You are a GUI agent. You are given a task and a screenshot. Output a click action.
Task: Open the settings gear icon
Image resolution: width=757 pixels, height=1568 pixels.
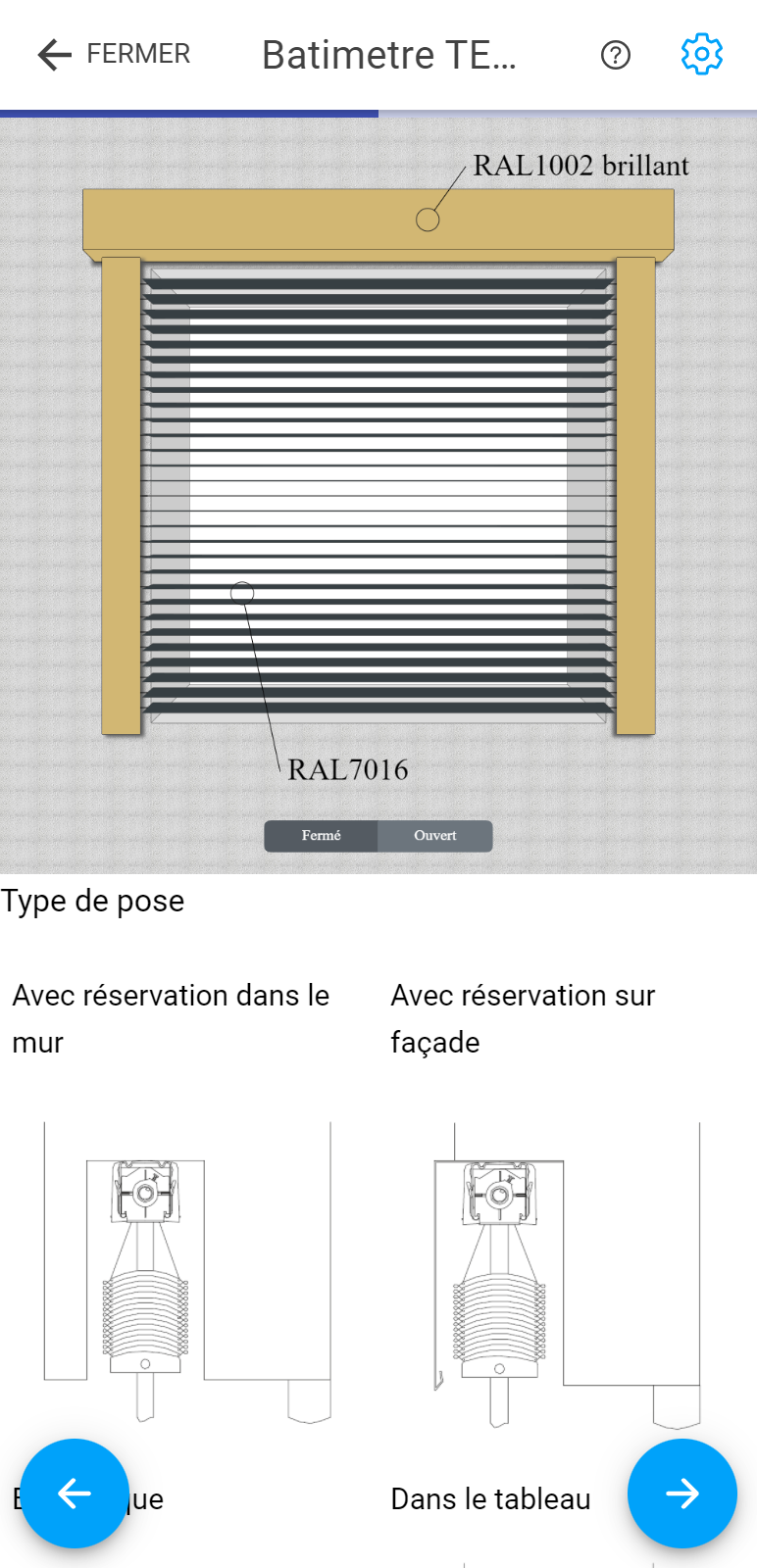701,55
